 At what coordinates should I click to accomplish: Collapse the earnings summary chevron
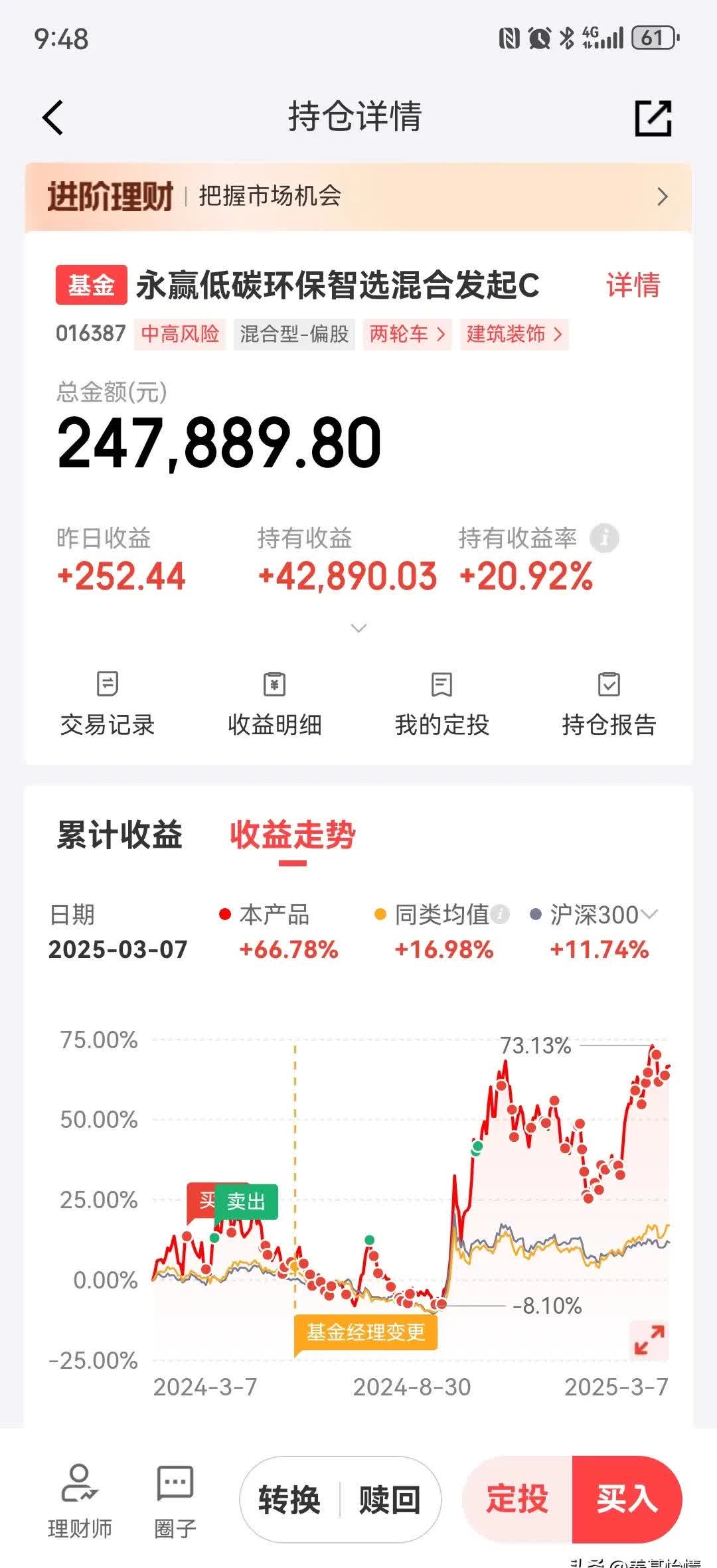(x=358, y=627)
